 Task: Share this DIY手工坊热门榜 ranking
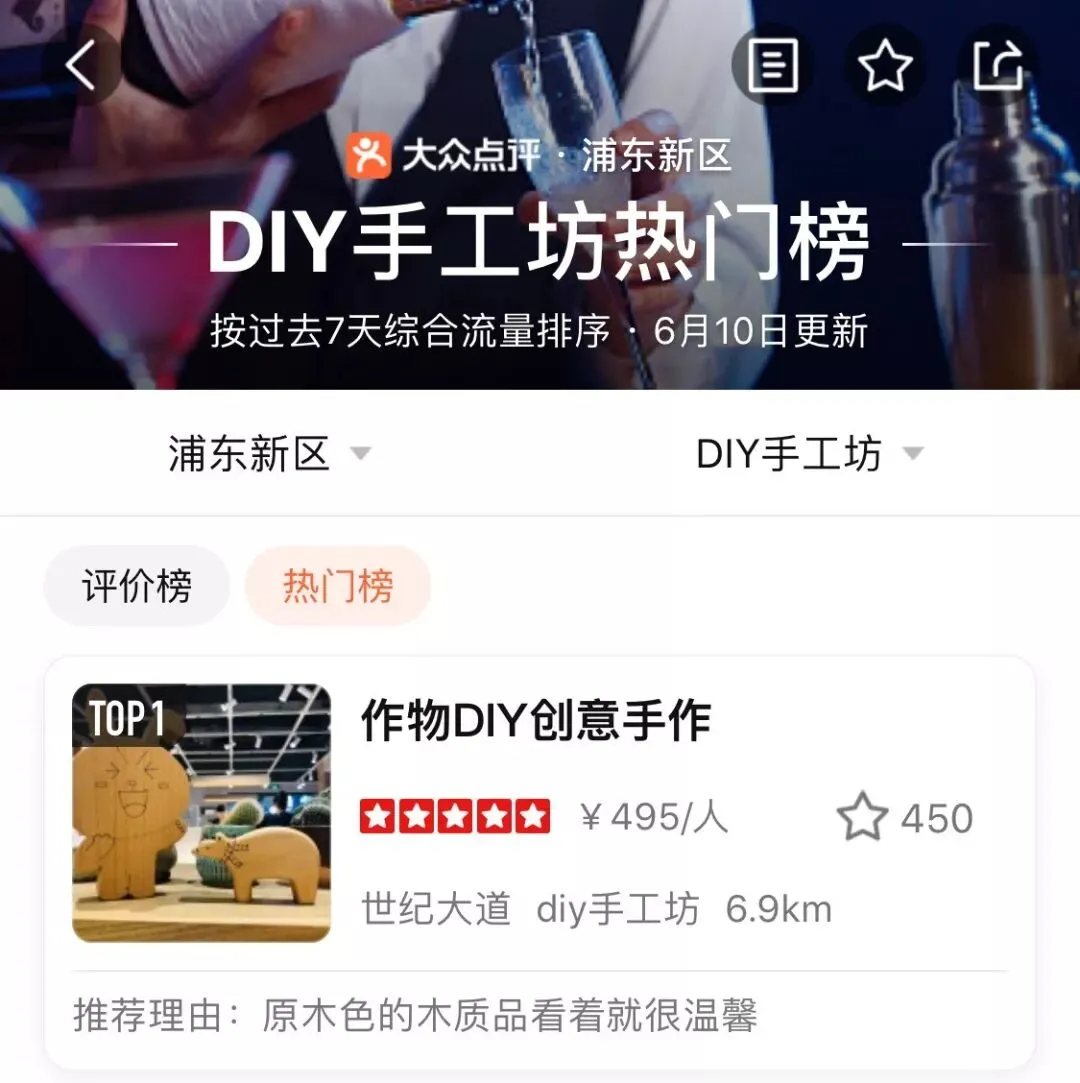tap(998, 66)
